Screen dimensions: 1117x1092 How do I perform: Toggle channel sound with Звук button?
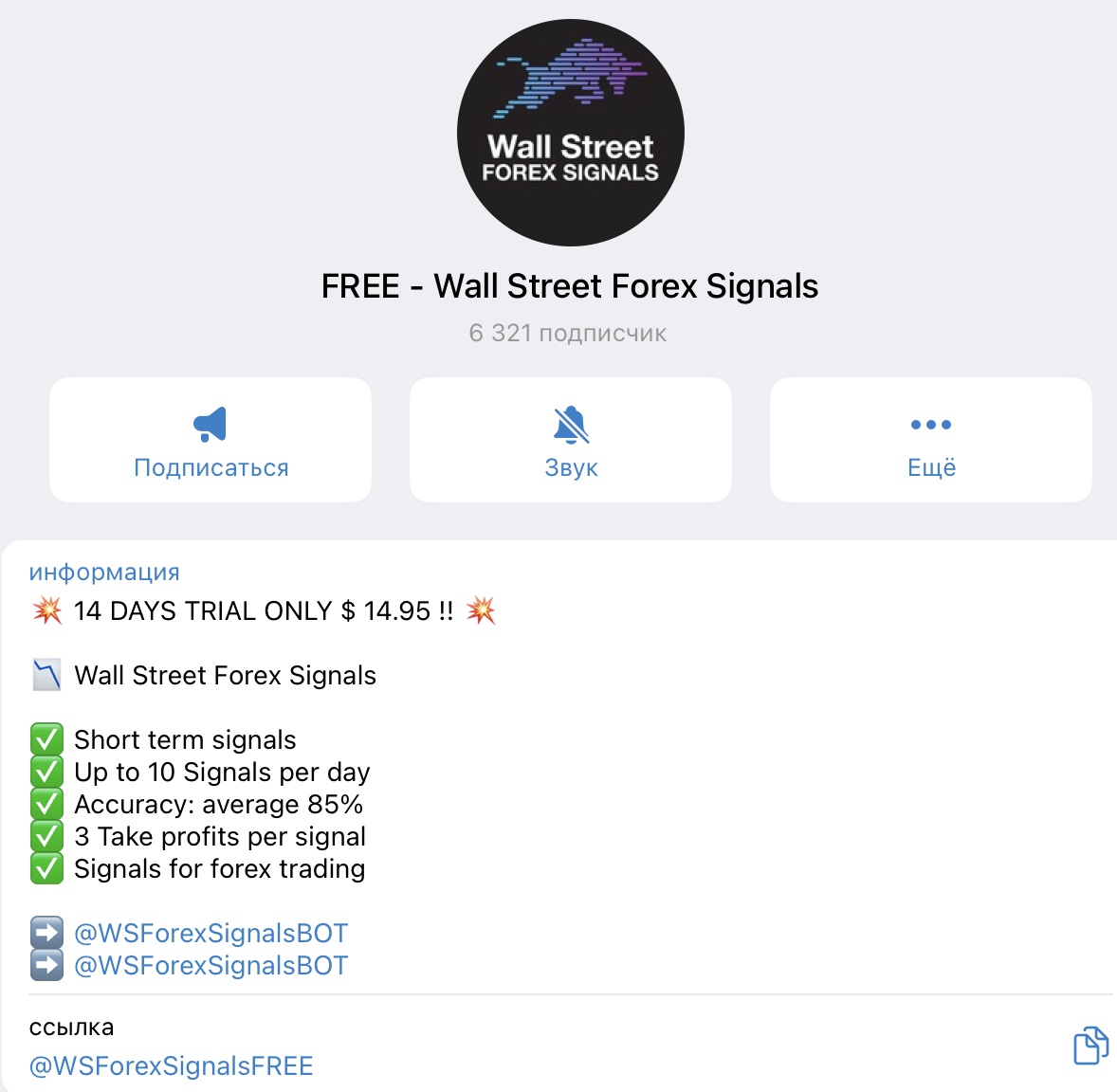pos(571,440)
